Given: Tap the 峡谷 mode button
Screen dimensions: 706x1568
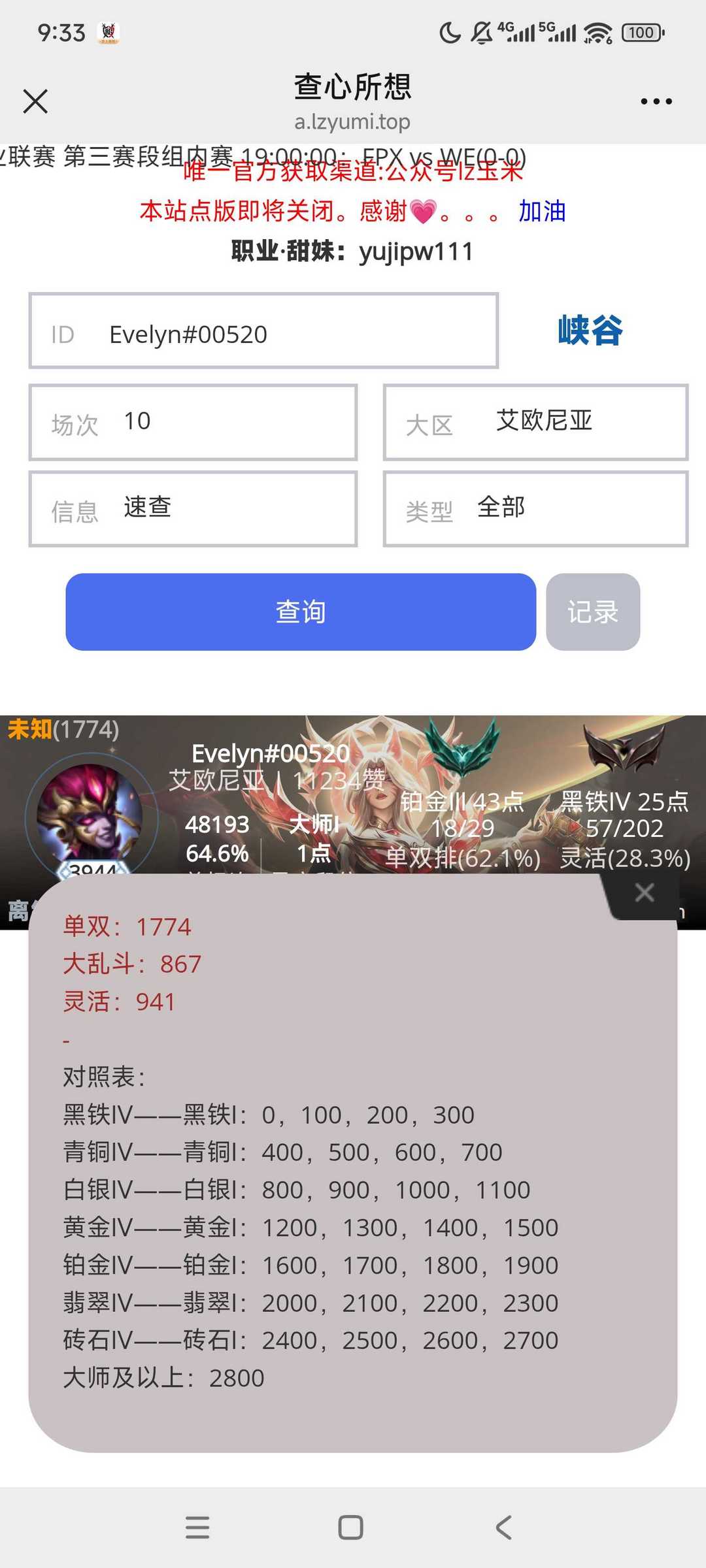Looking at the screenshot, I should (590, 330).
